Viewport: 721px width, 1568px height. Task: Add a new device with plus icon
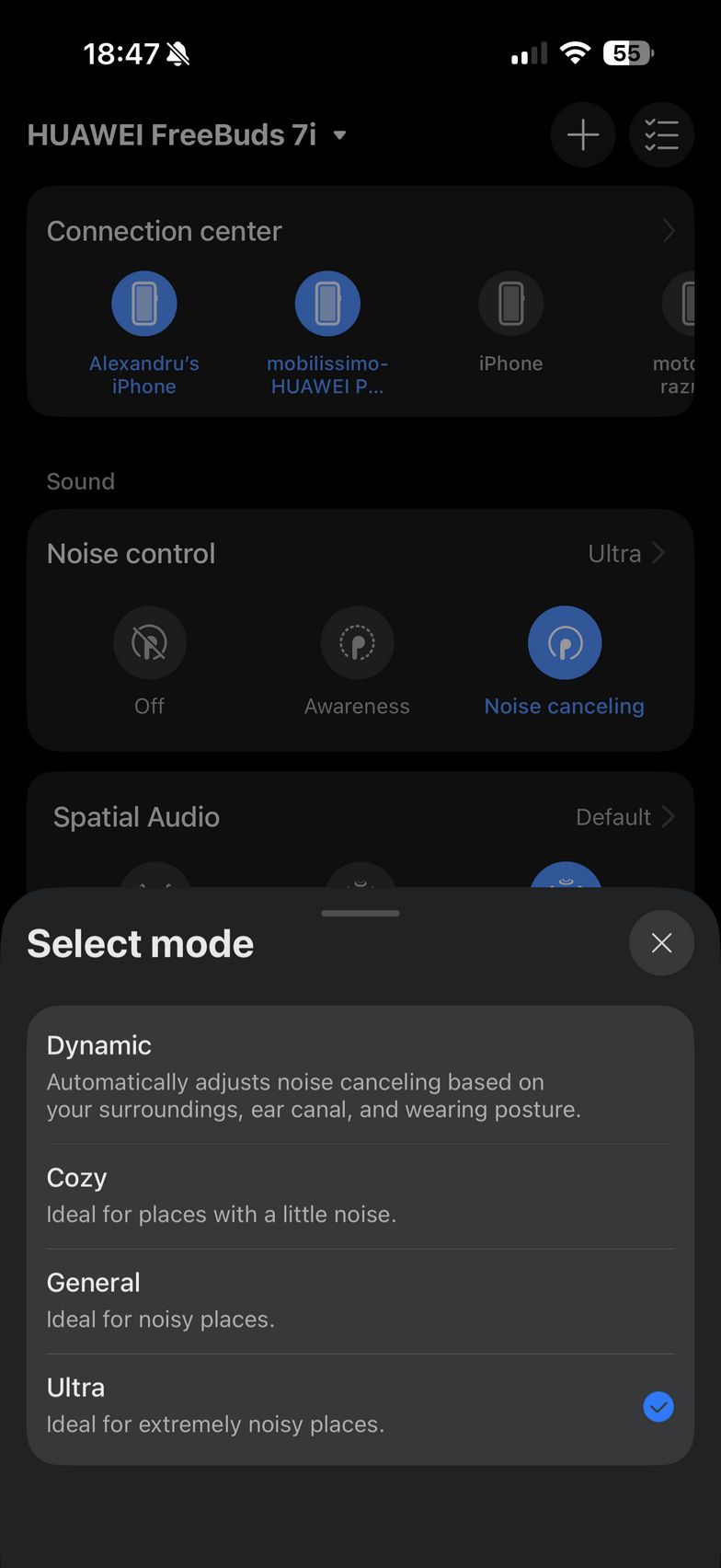click(x=583, y=135)
